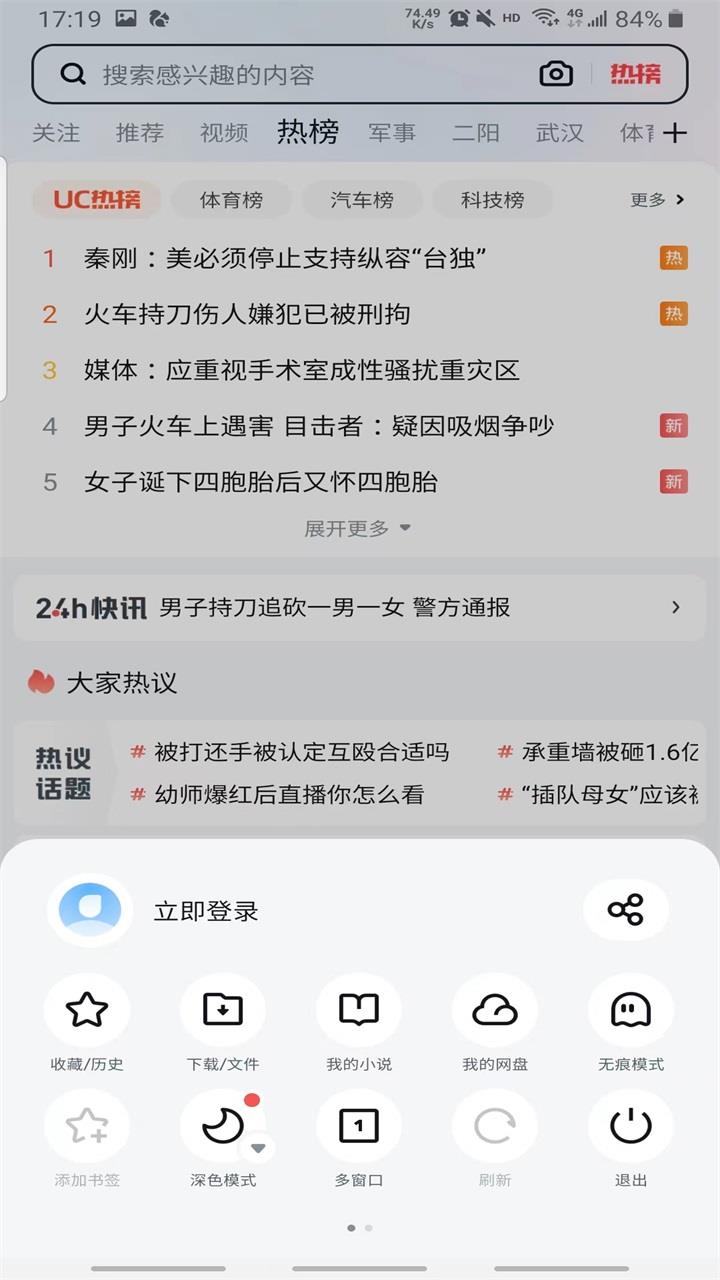Switch to the 视频 tab
720x1280 pixels.
[224, 133]
